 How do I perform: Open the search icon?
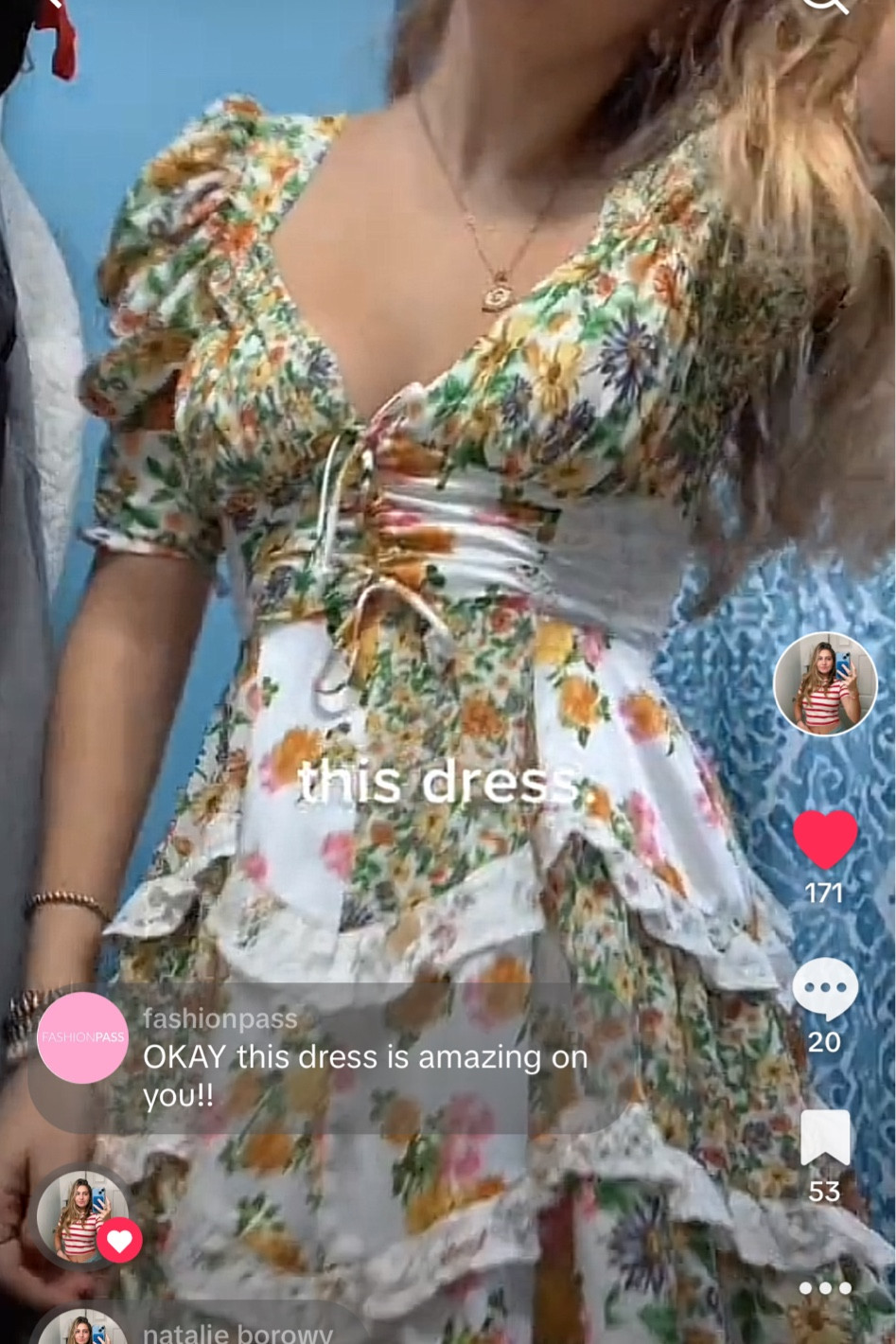[x=825, y=4]
